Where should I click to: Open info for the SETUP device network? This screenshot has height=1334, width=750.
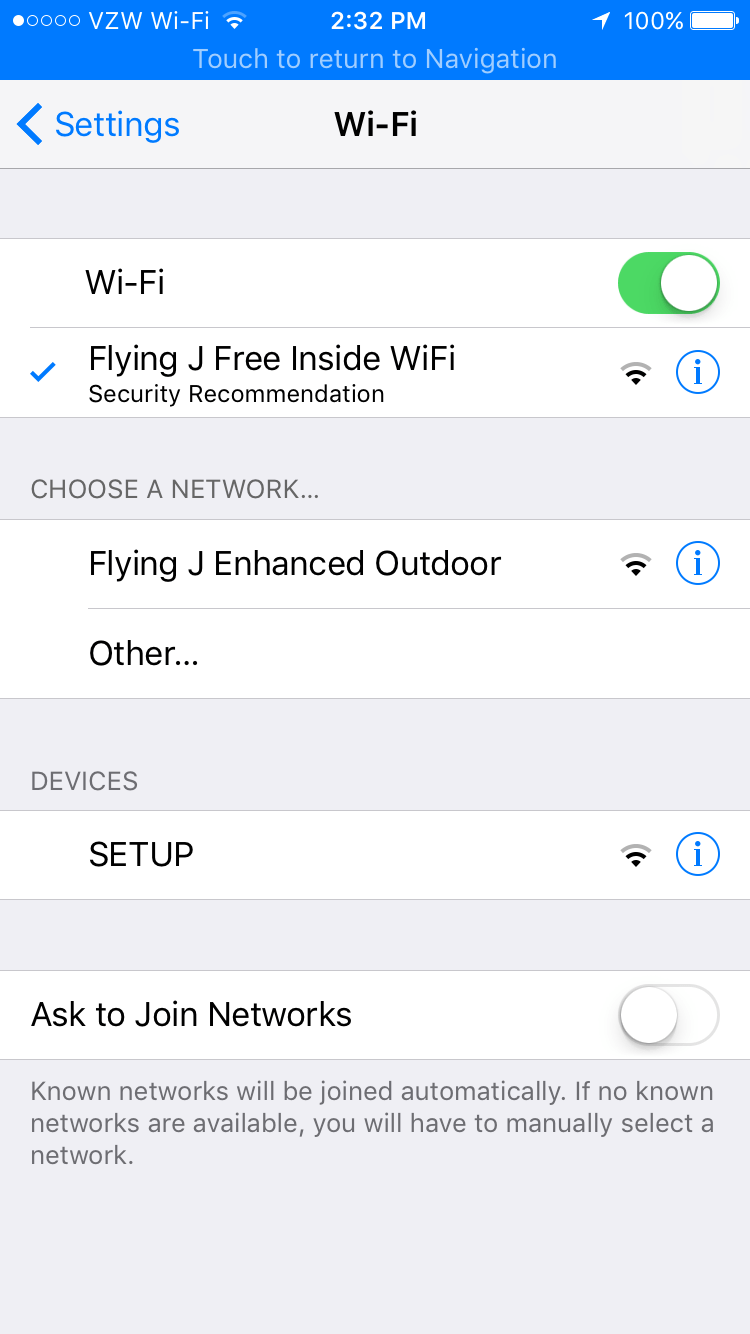click(697, 854)
